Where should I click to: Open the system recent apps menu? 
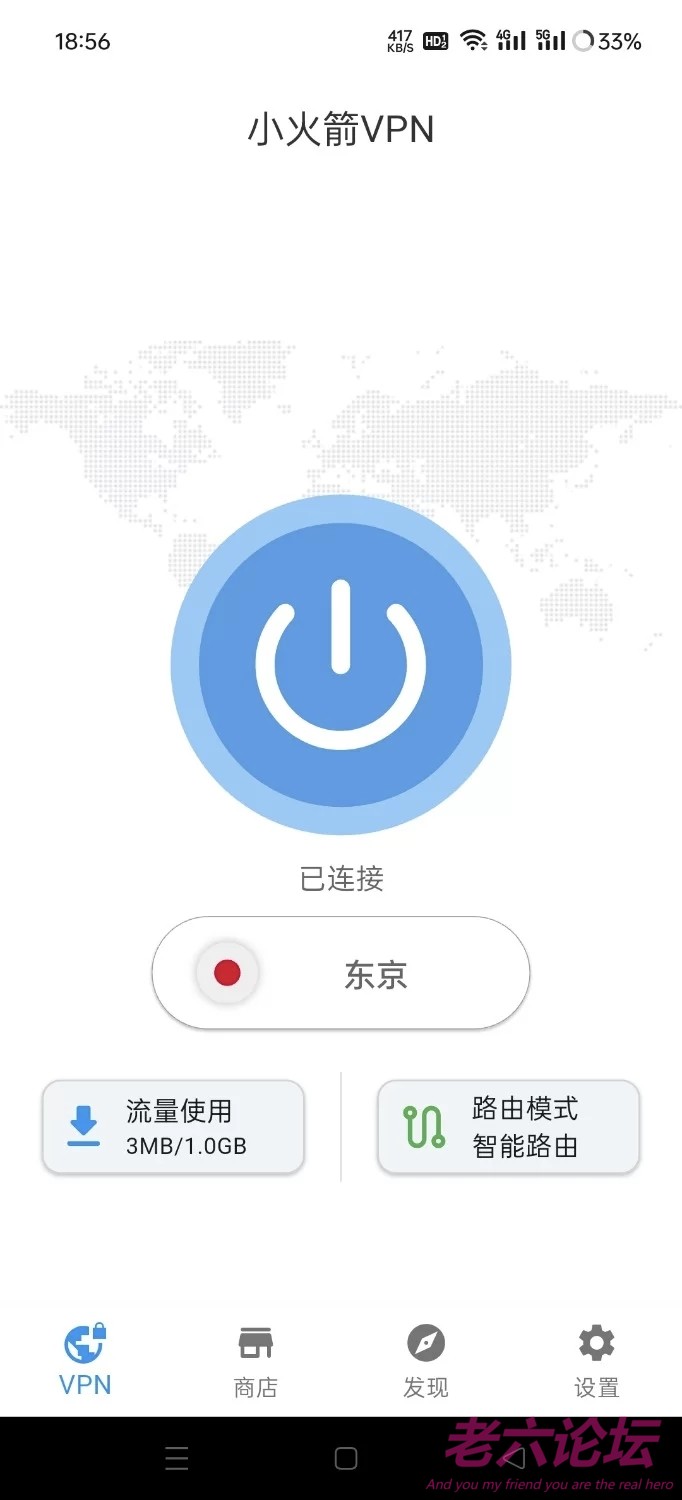click(177, 1459)
